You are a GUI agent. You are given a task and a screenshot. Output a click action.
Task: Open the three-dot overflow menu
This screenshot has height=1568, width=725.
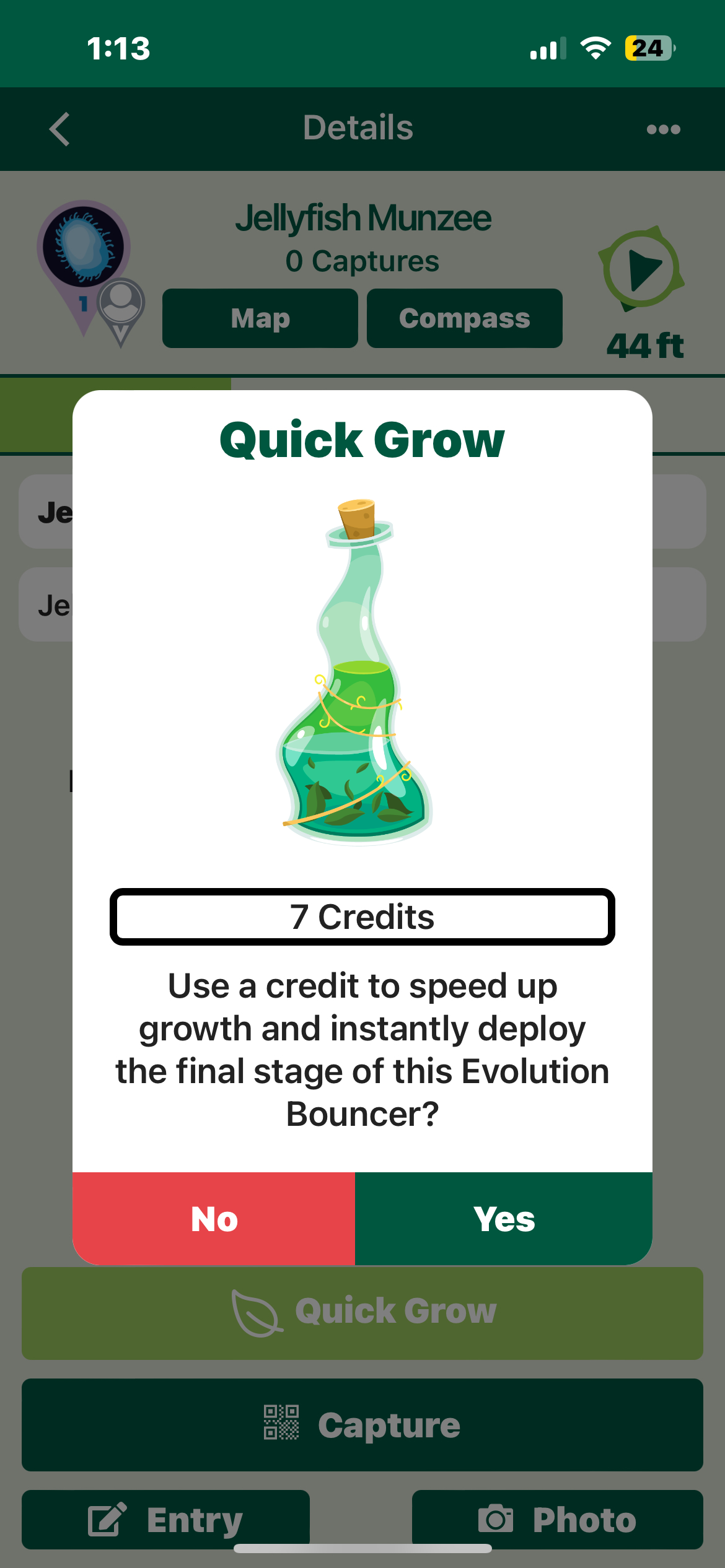[x=662, y=129]
